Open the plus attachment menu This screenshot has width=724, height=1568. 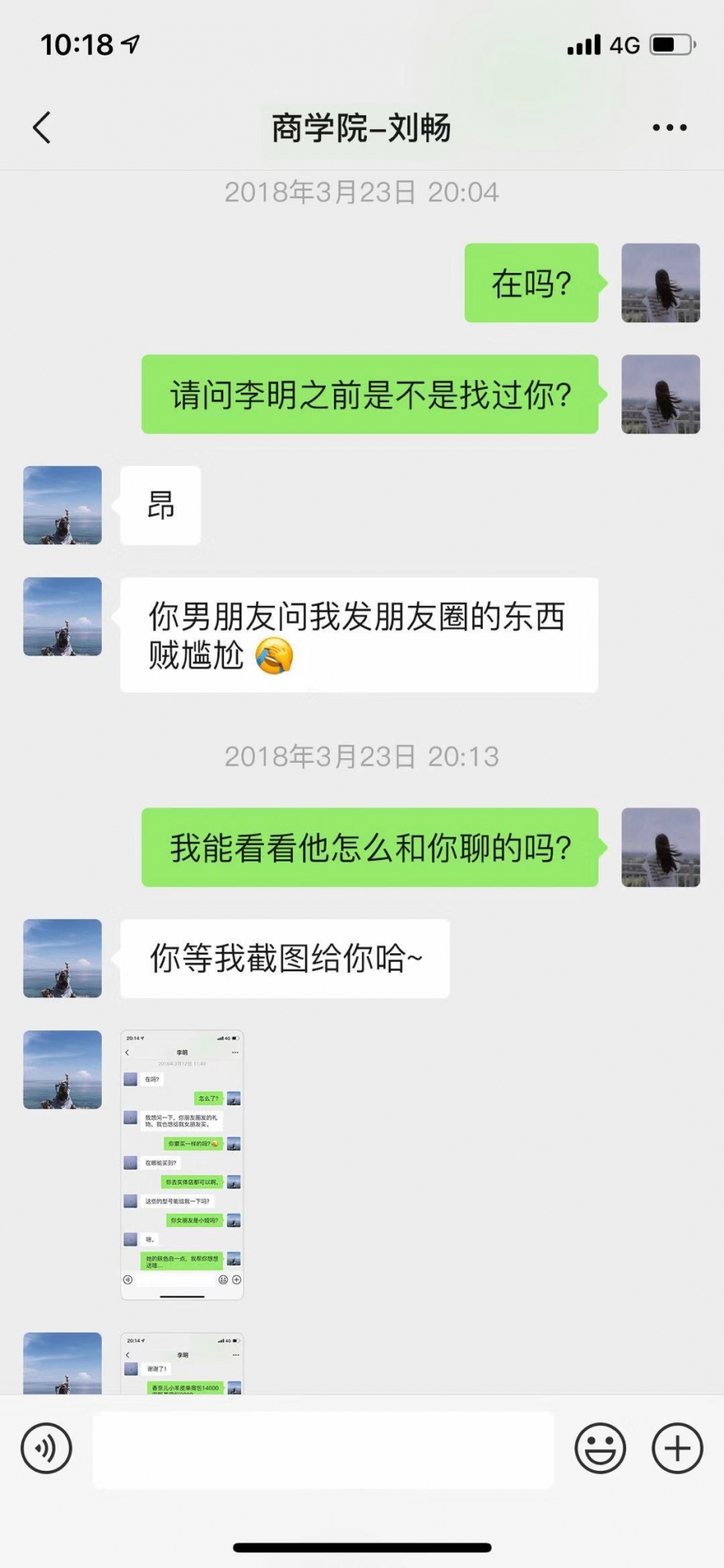click(x=677, y=1448)
